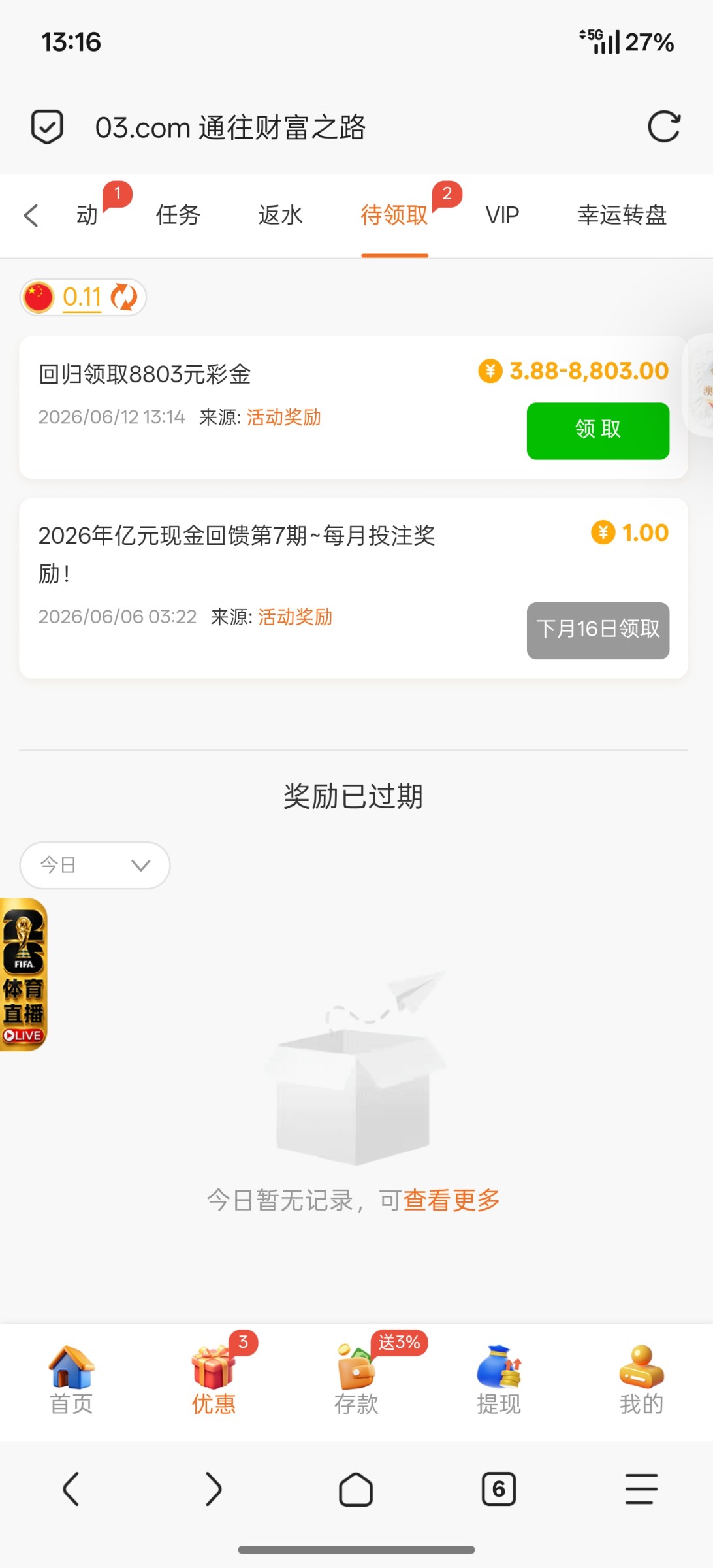Reload the page with the refresh icon
The image size is (713, 1568).
[x=664, y=127]
